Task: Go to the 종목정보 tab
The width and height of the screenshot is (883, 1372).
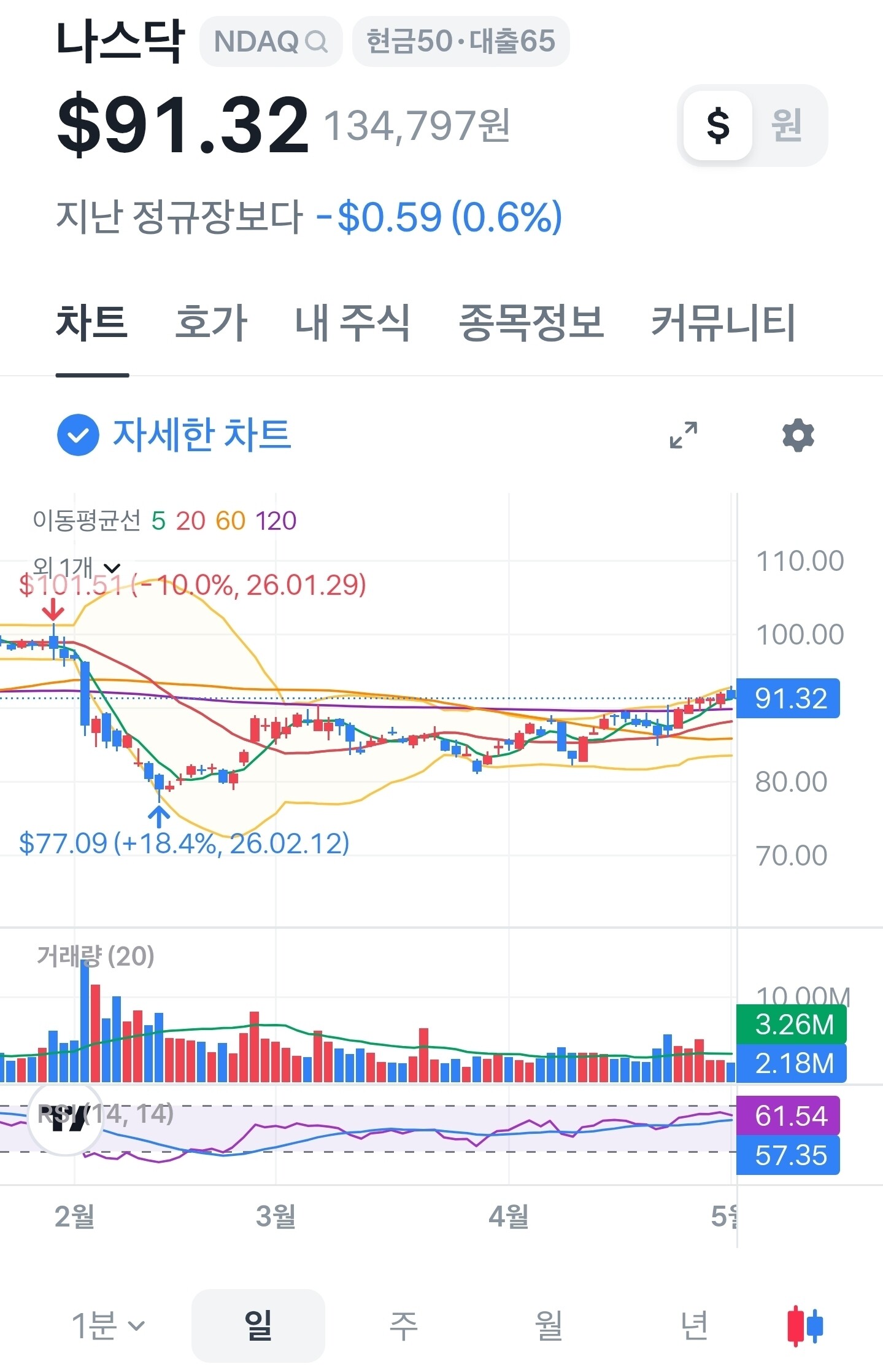Action: point(531,322)
